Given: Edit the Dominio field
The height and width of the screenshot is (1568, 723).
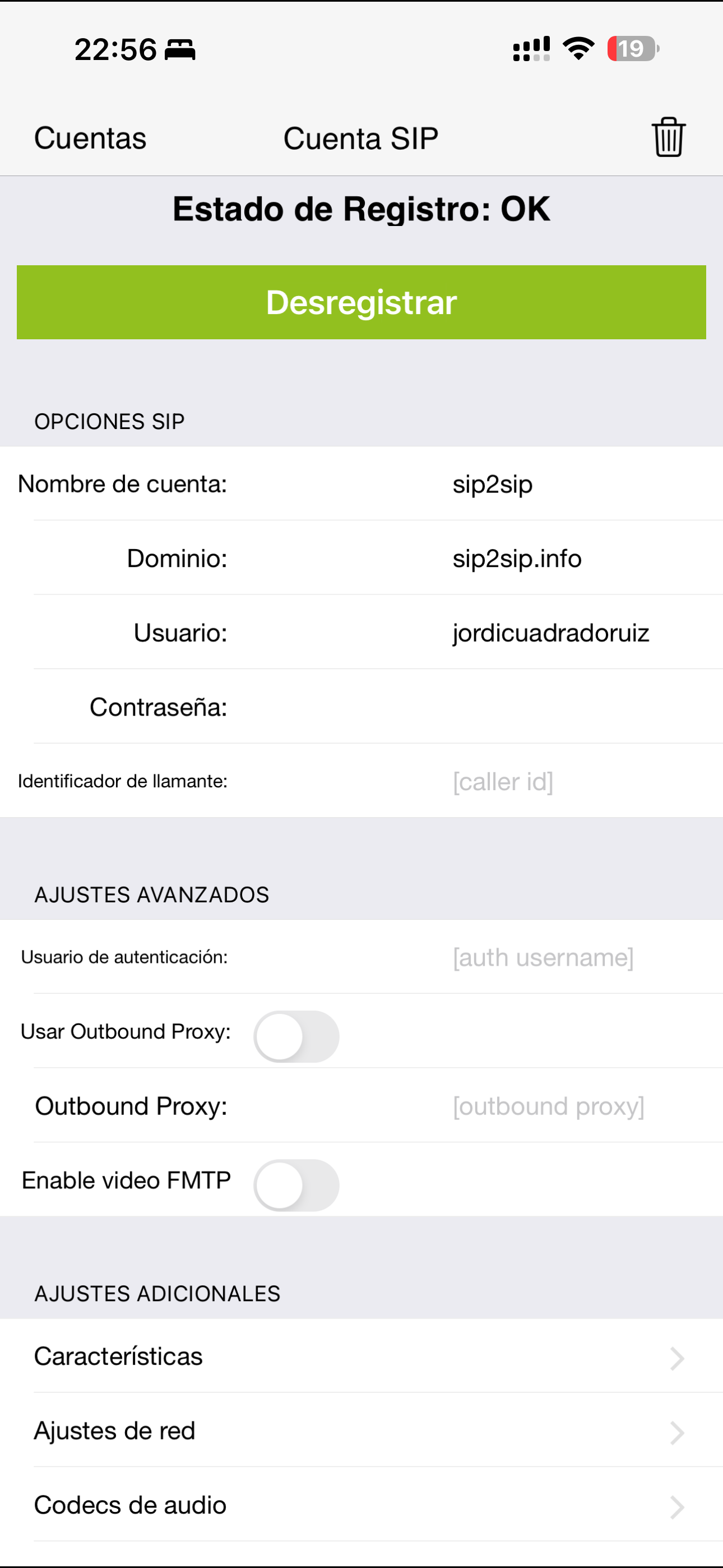Looking at the screenshot, I should click(572, 559).
